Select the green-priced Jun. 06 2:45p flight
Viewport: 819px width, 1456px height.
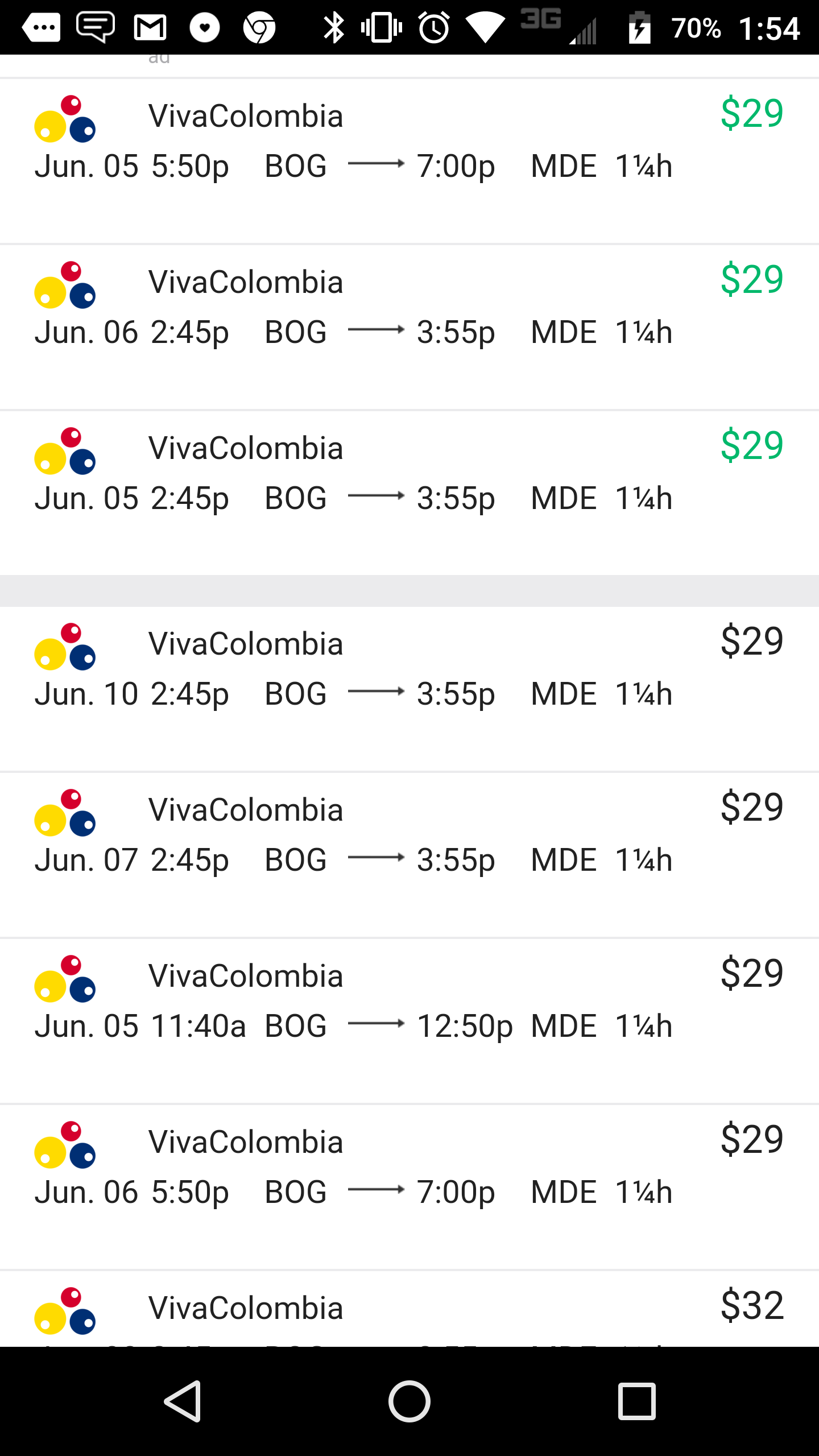pos(409,328)
